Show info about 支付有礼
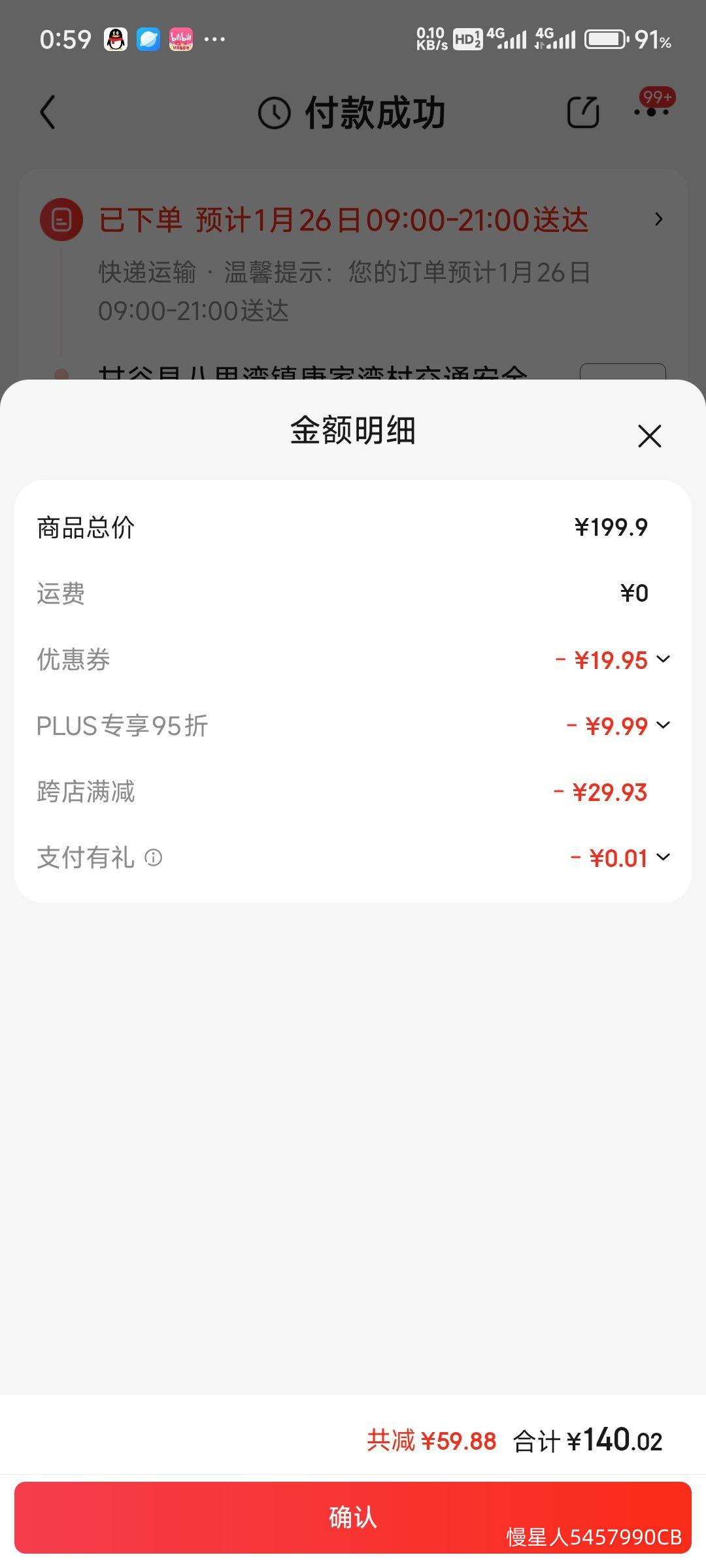Screen dimensions: 706x1568 pos(154,858)
